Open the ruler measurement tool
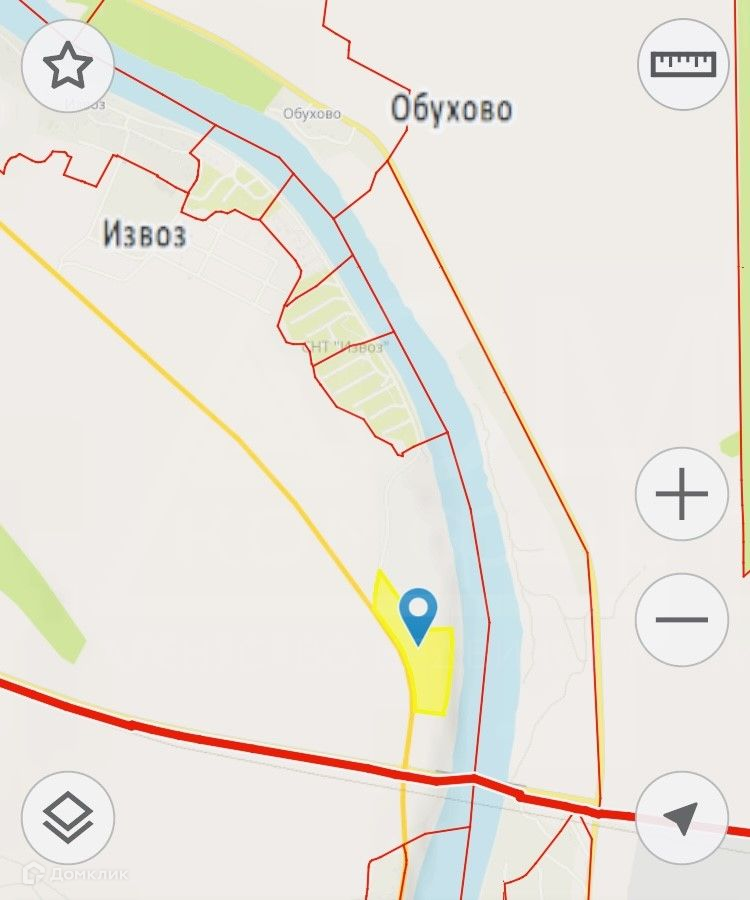This screenshot has width=750, height=900. point(684,63)
